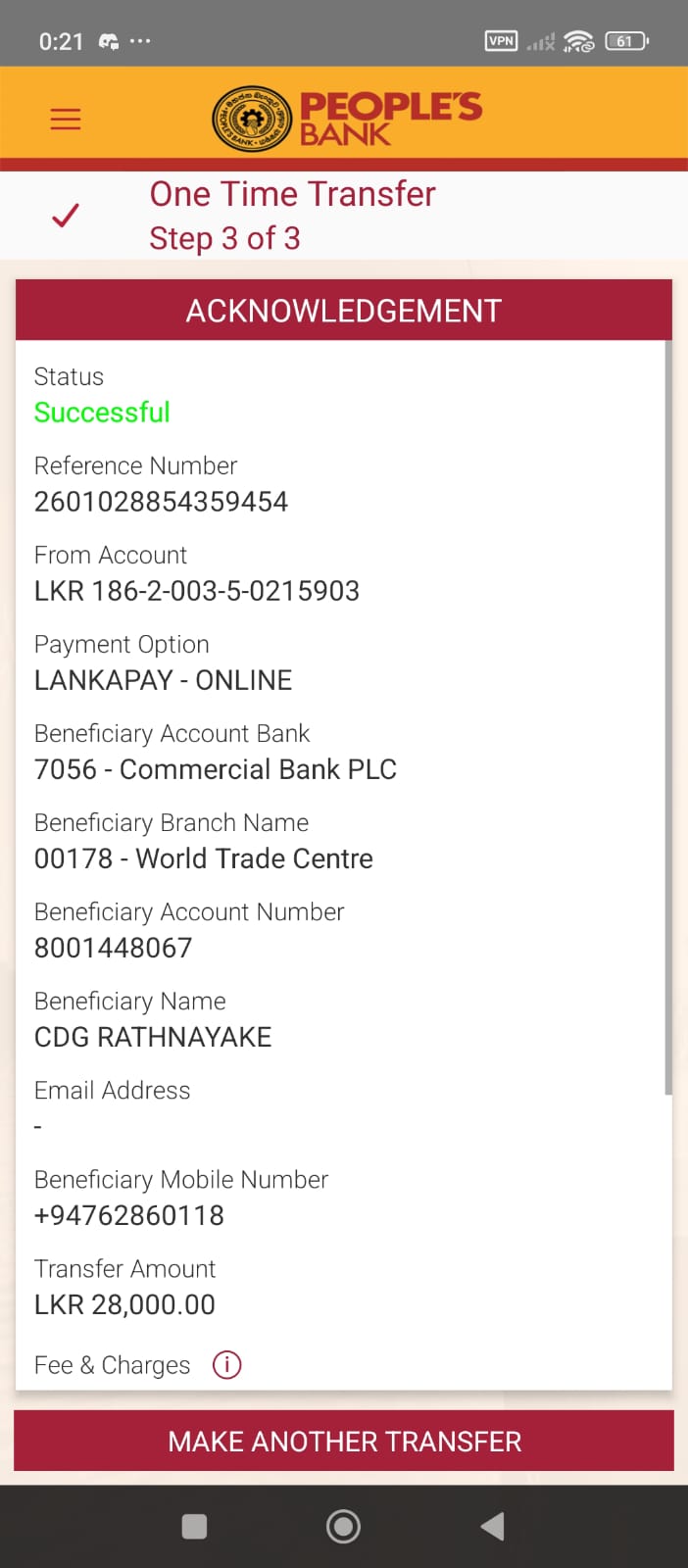Open the recent apps overview
This screenshot has width=688, height=1568.
coord(194,1526)
